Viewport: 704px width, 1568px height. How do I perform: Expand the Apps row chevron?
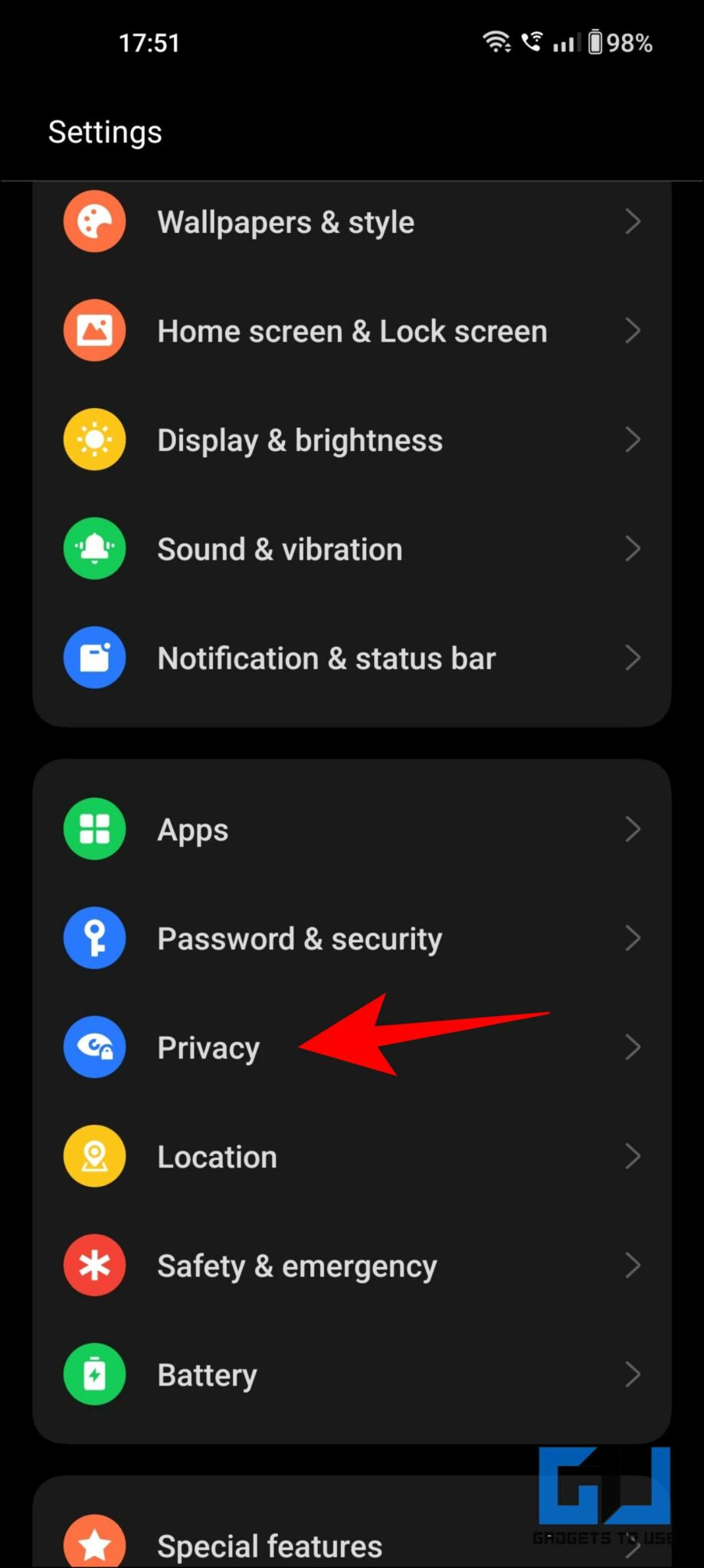pyautogui.click(x=633, y=828)
